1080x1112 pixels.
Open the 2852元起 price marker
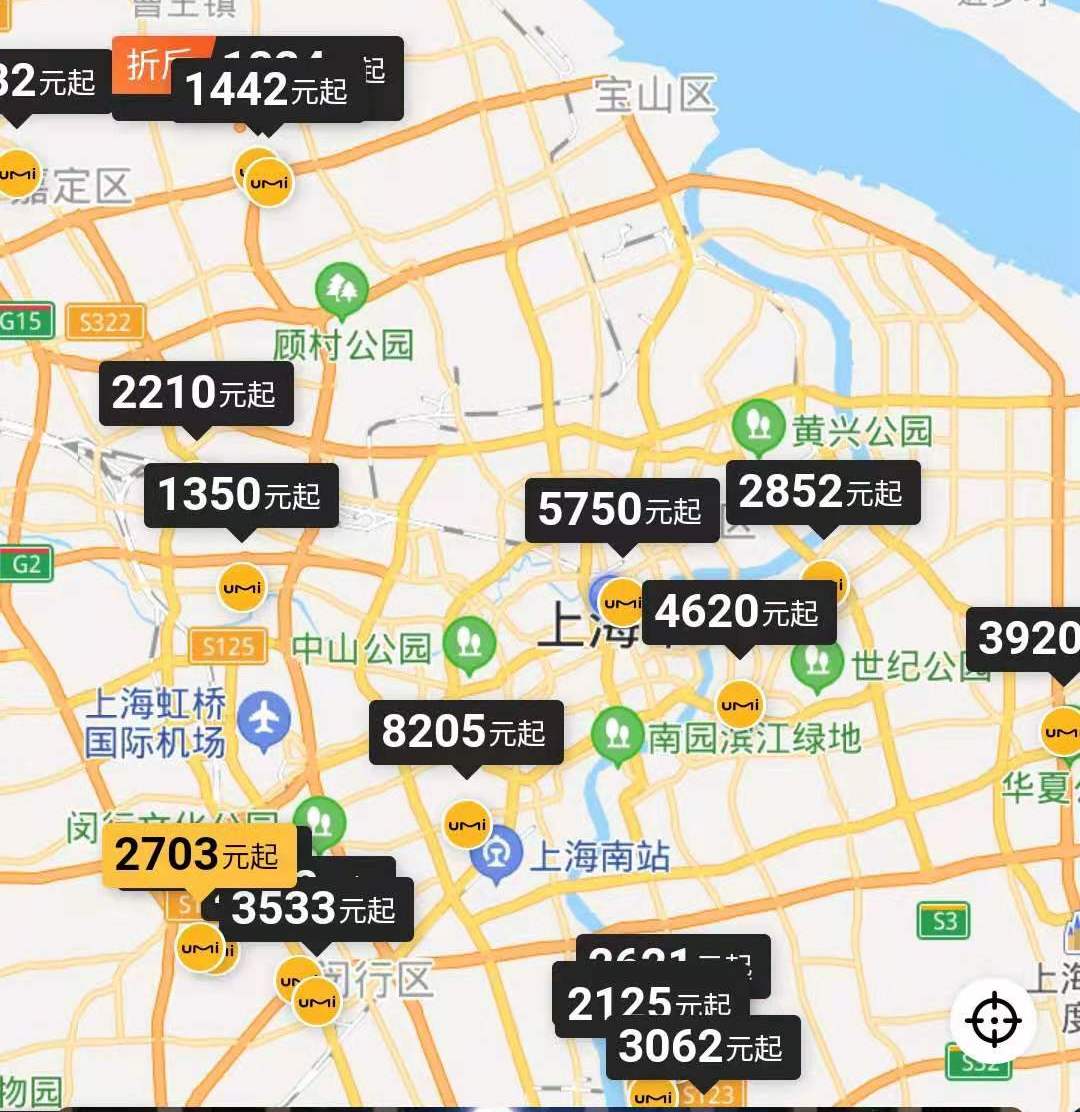tap(821, 492)
